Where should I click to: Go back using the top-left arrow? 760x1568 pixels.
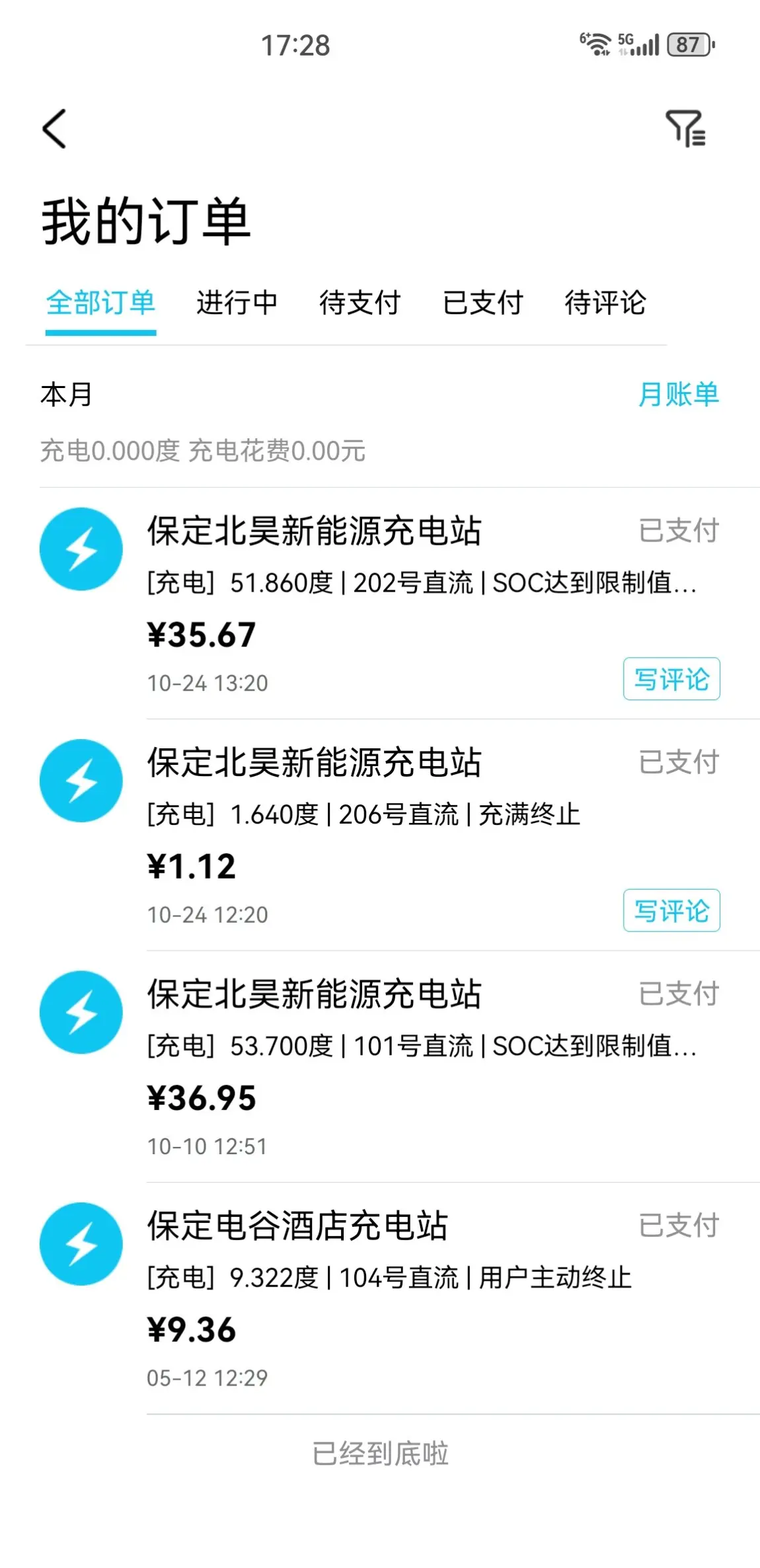coord(54,128)
